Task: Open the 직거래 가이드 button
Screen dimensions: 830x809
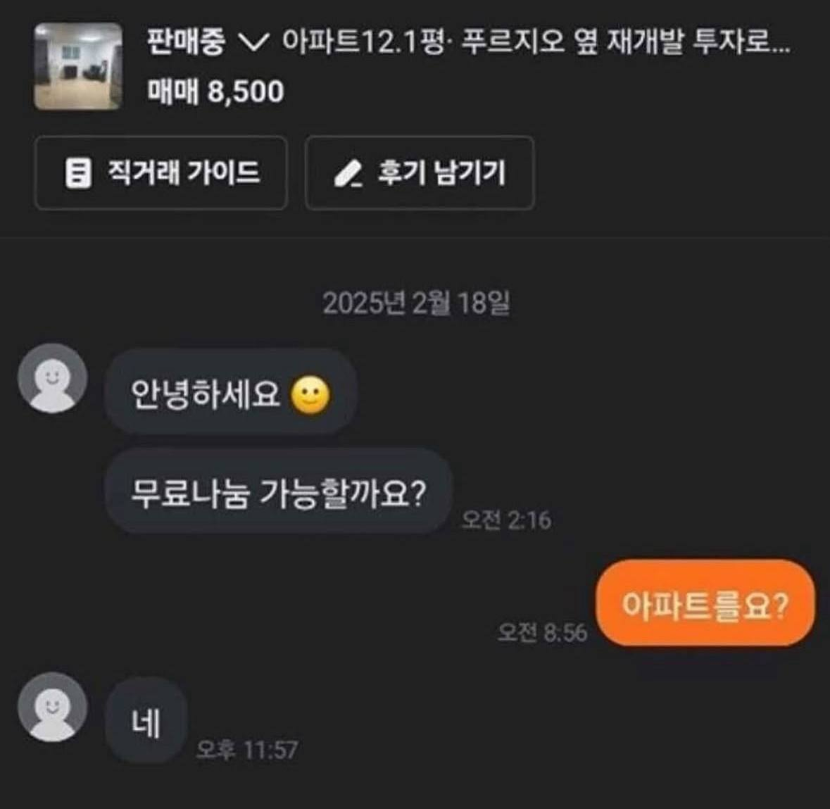Action: click(x=161, y=173)
